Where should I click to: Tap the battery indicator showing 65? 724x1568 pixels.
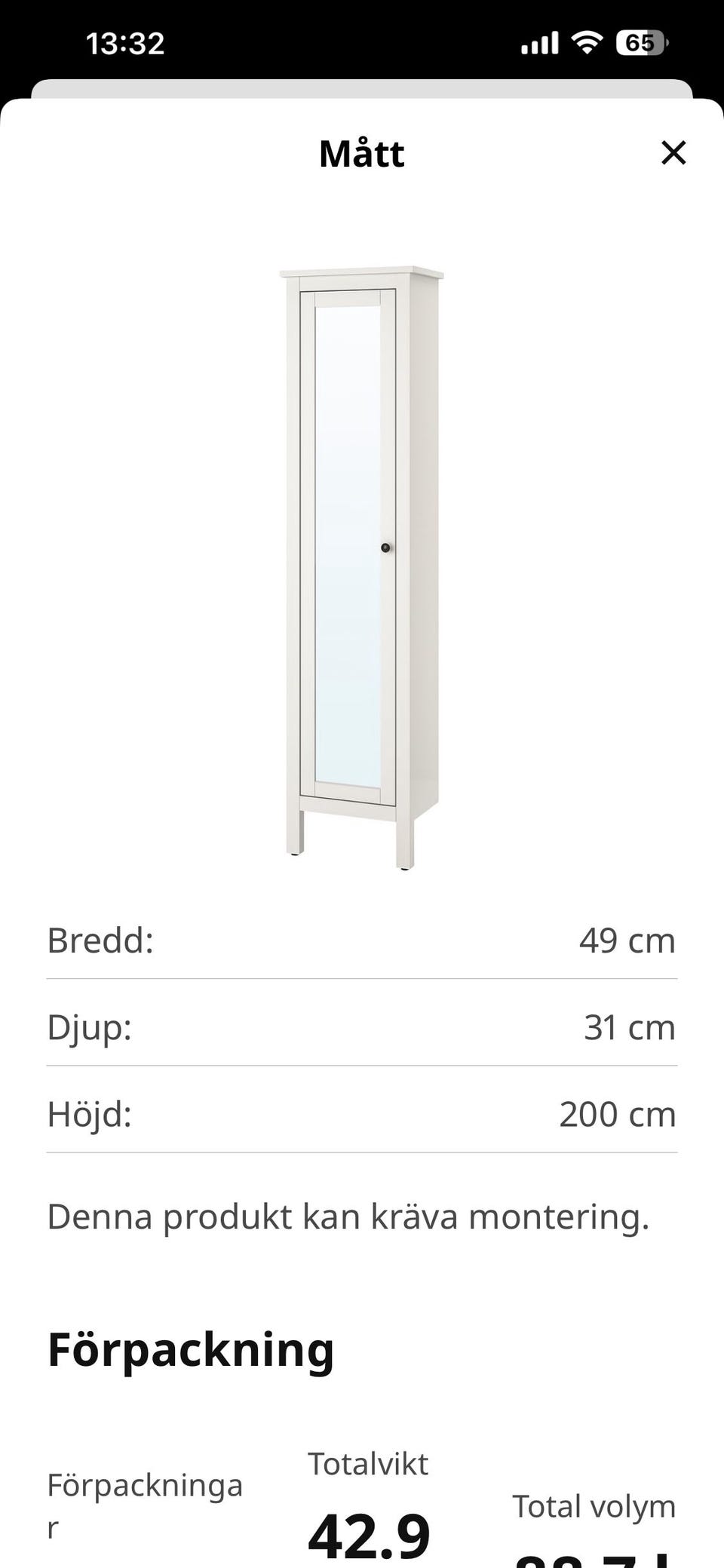tap(643, 42)
